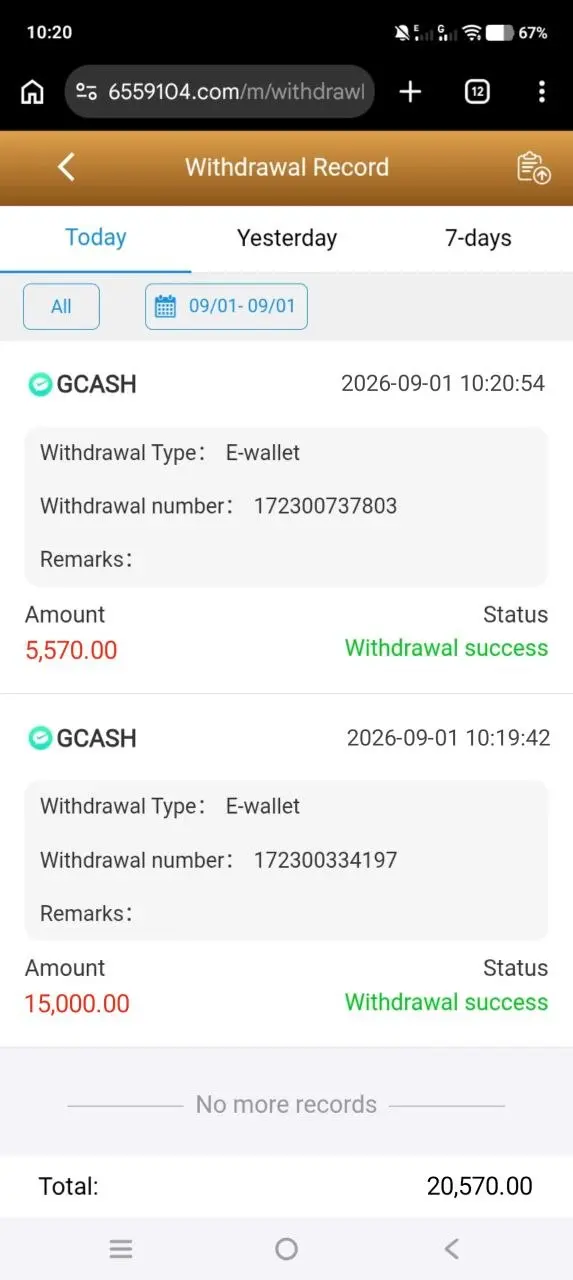Open the All filter

tap(61, 306)
